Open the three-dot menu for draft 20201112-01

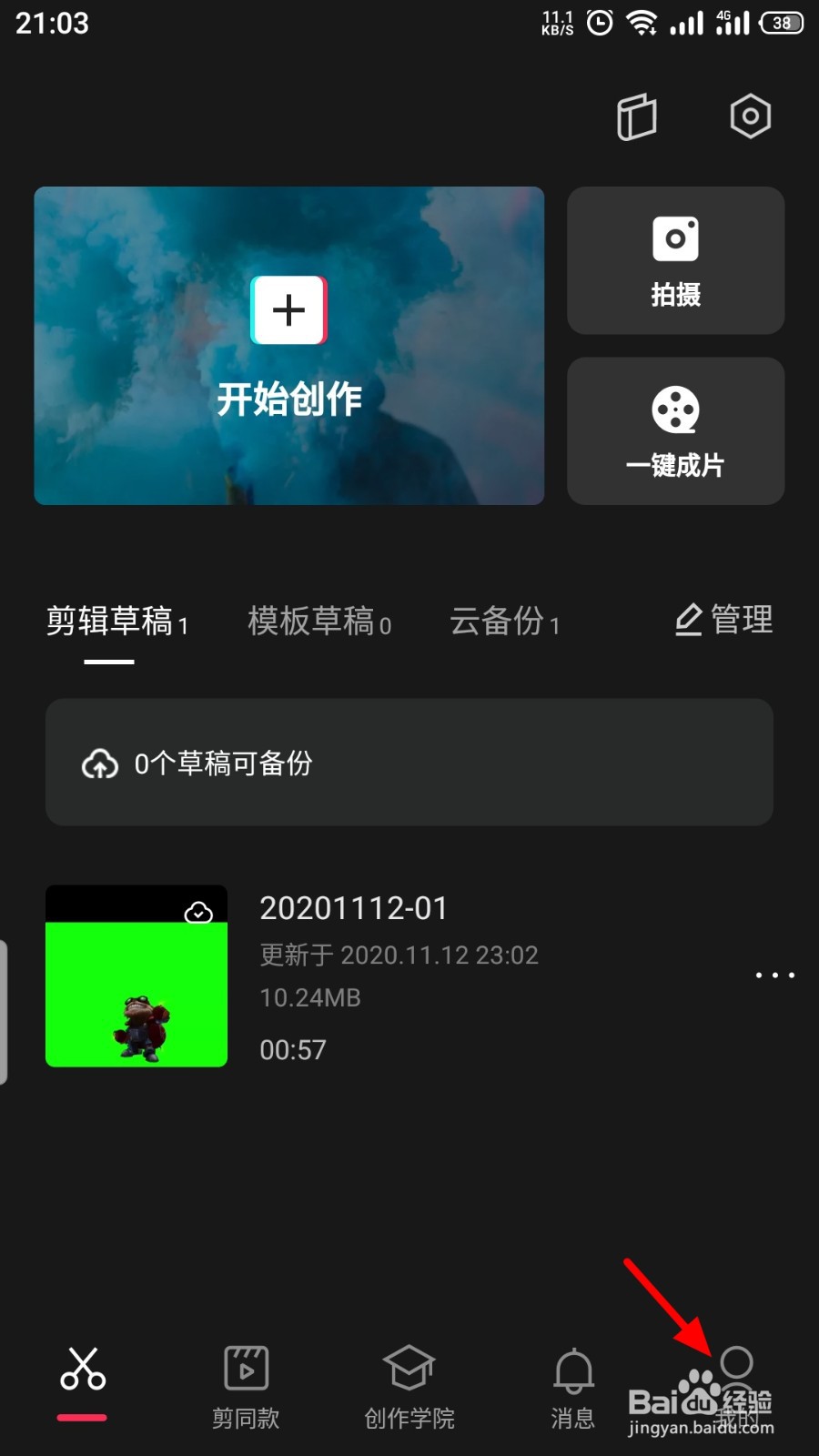(773, 975)
